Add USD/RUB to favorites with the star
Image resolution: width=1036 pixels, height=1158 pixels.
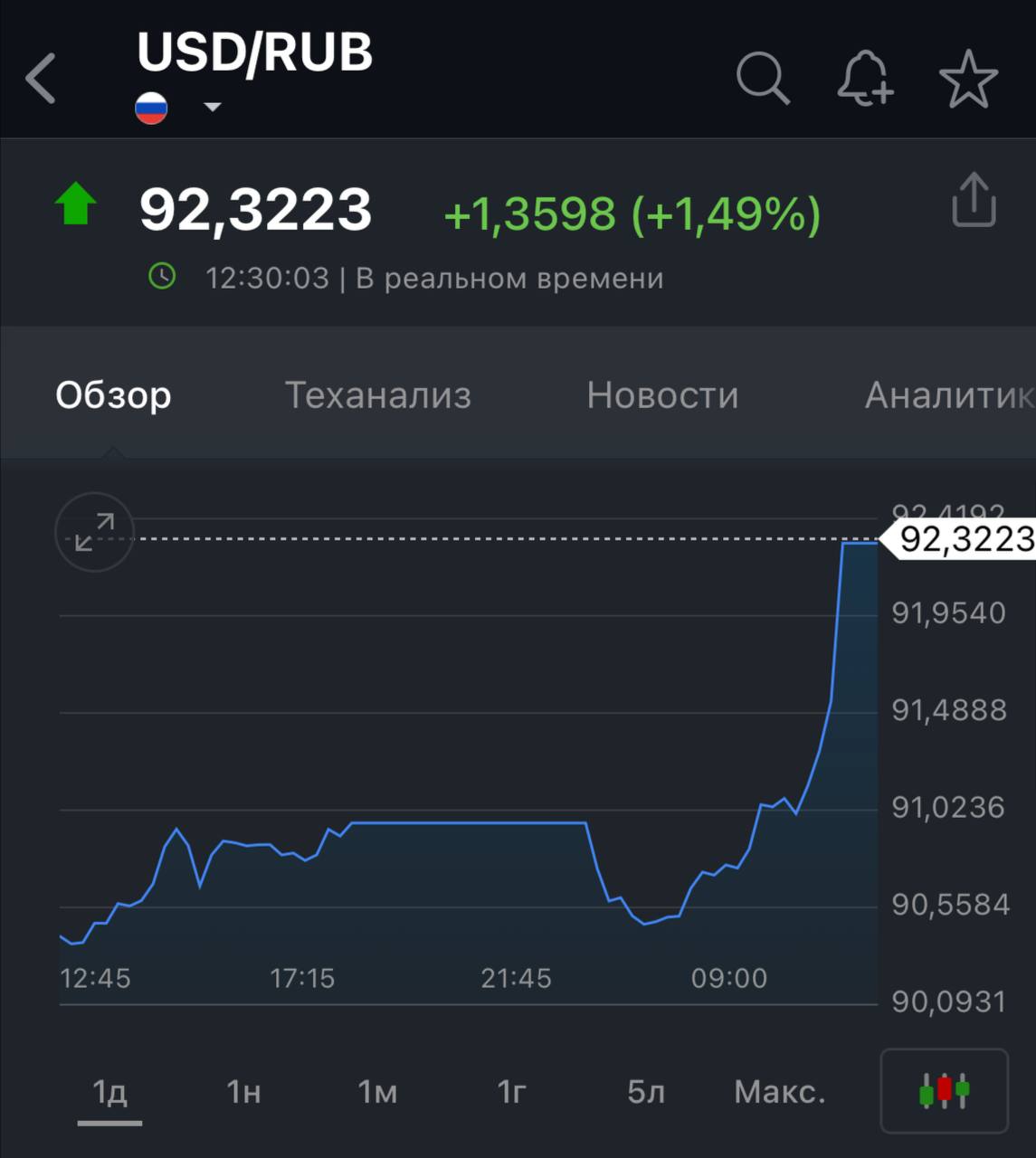[968, 79]
